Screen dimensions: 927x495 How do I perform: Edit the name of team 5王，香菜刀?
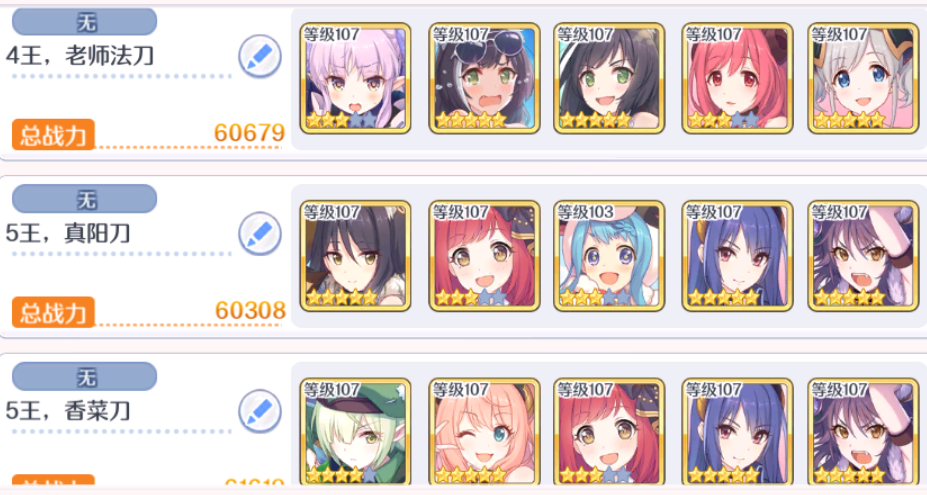[259, 411]
